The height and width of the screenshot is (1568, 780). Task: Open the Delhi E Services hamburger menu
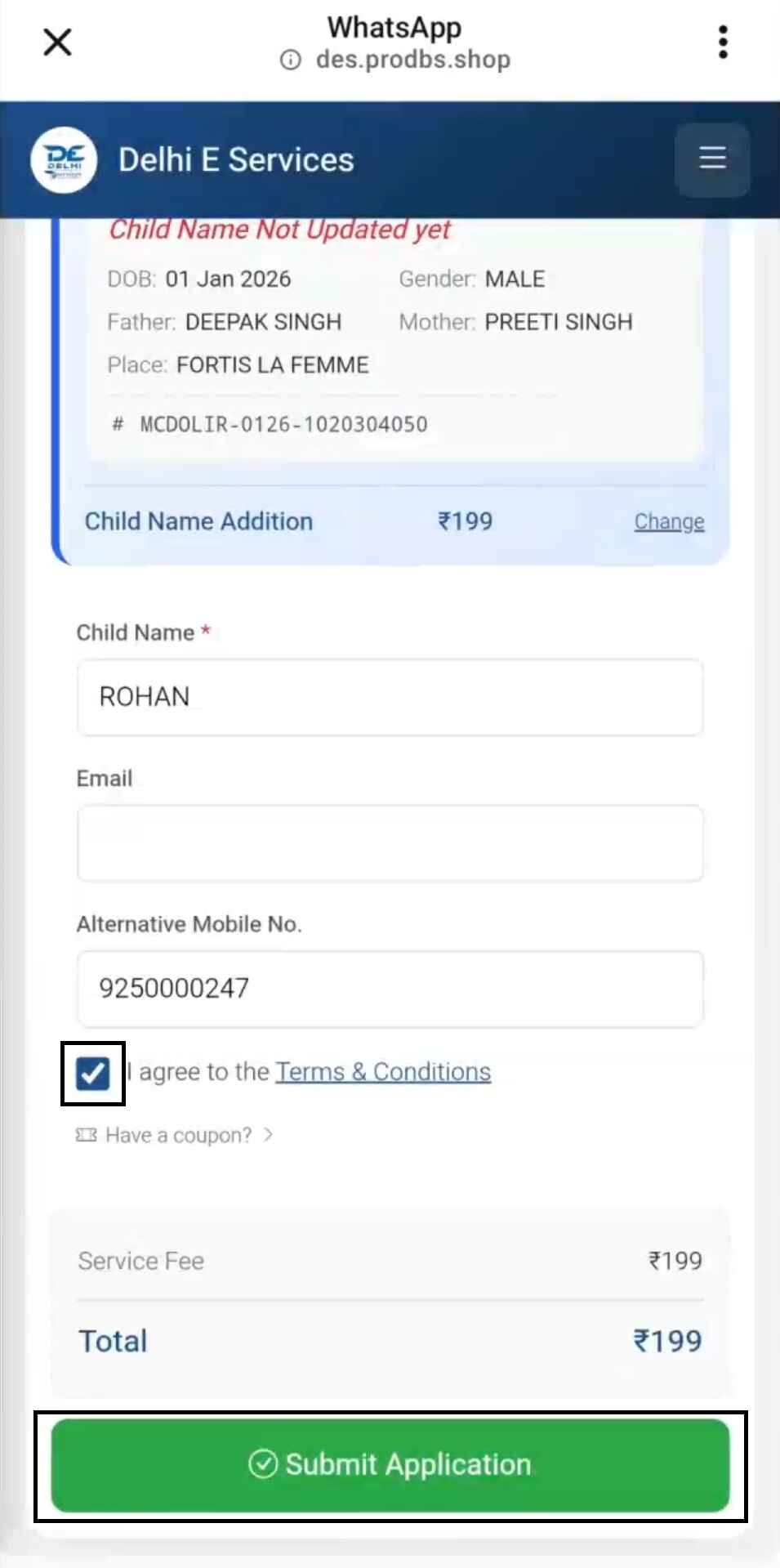coord(711,159)
